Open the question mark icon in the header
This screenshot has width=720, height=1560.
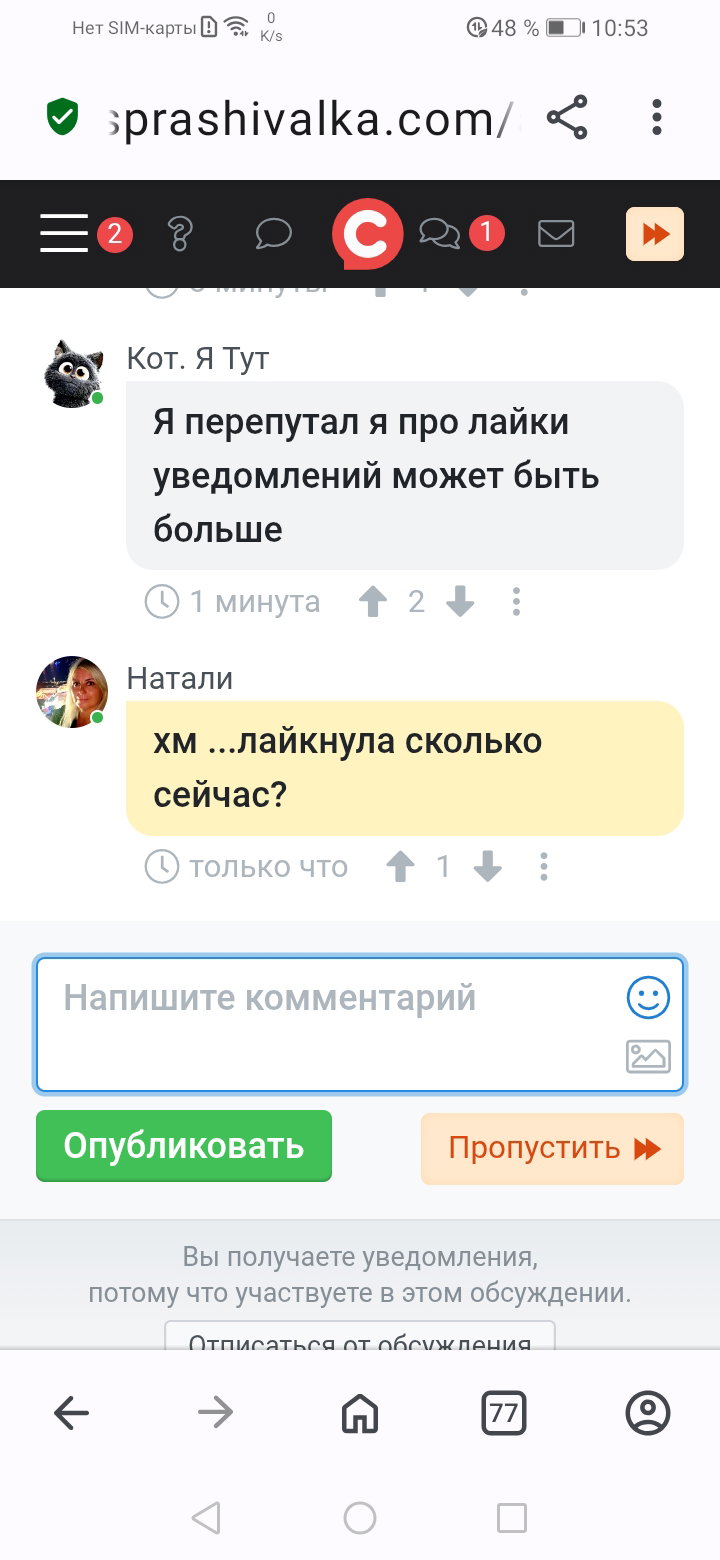[180, 234]
